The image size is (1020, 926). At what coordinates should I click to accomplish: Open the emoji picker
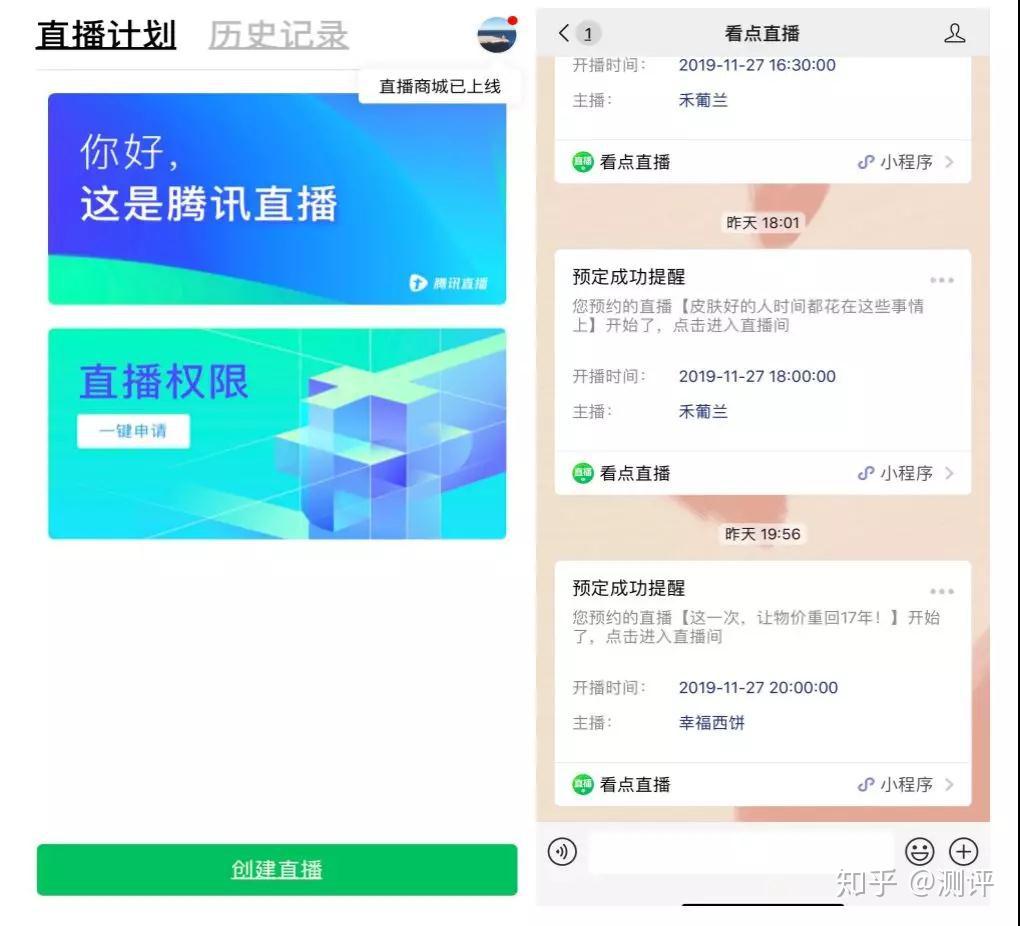pyautogui.click(x=919, y=852)
